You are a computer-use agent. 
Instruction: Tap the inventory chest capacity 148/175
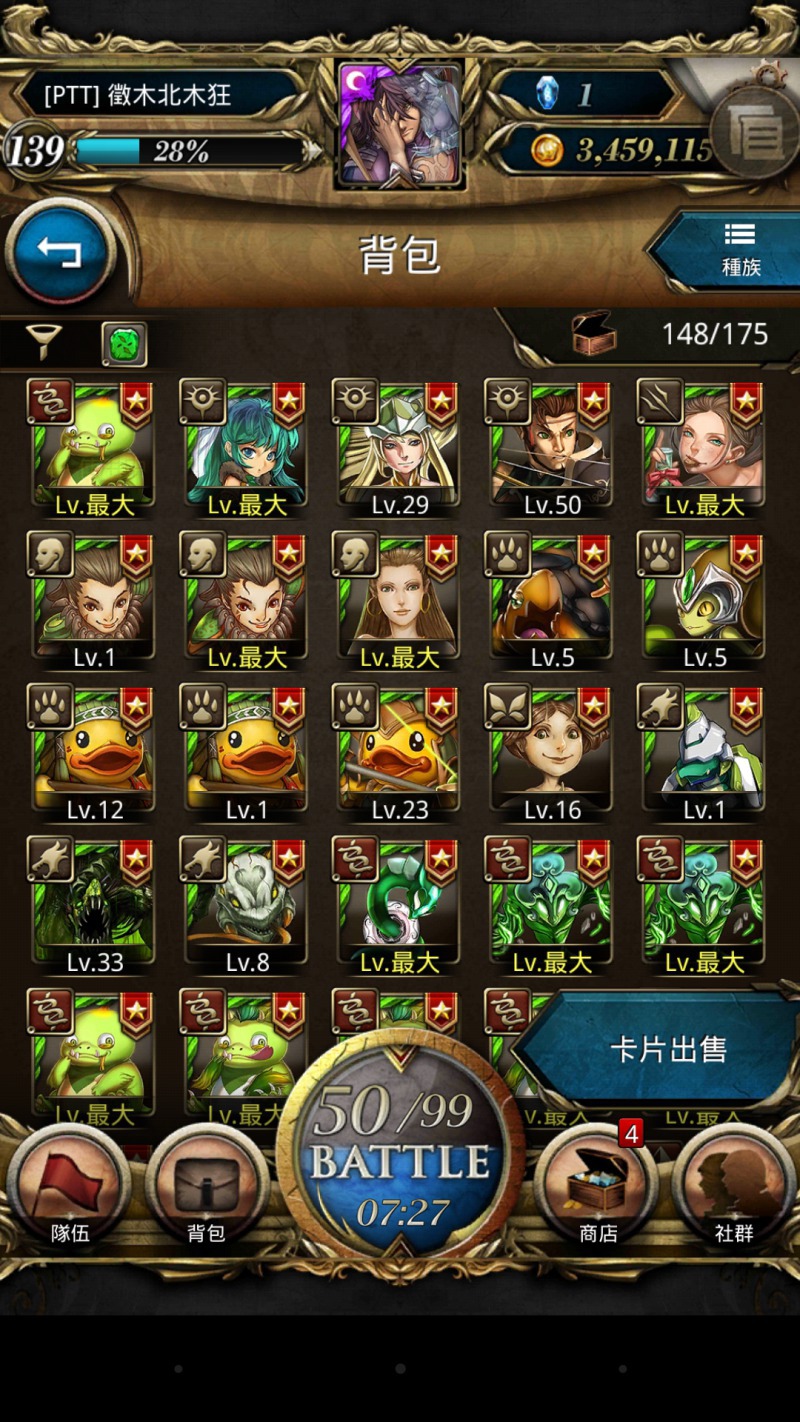pyautogui.click(x=672, y=334)
